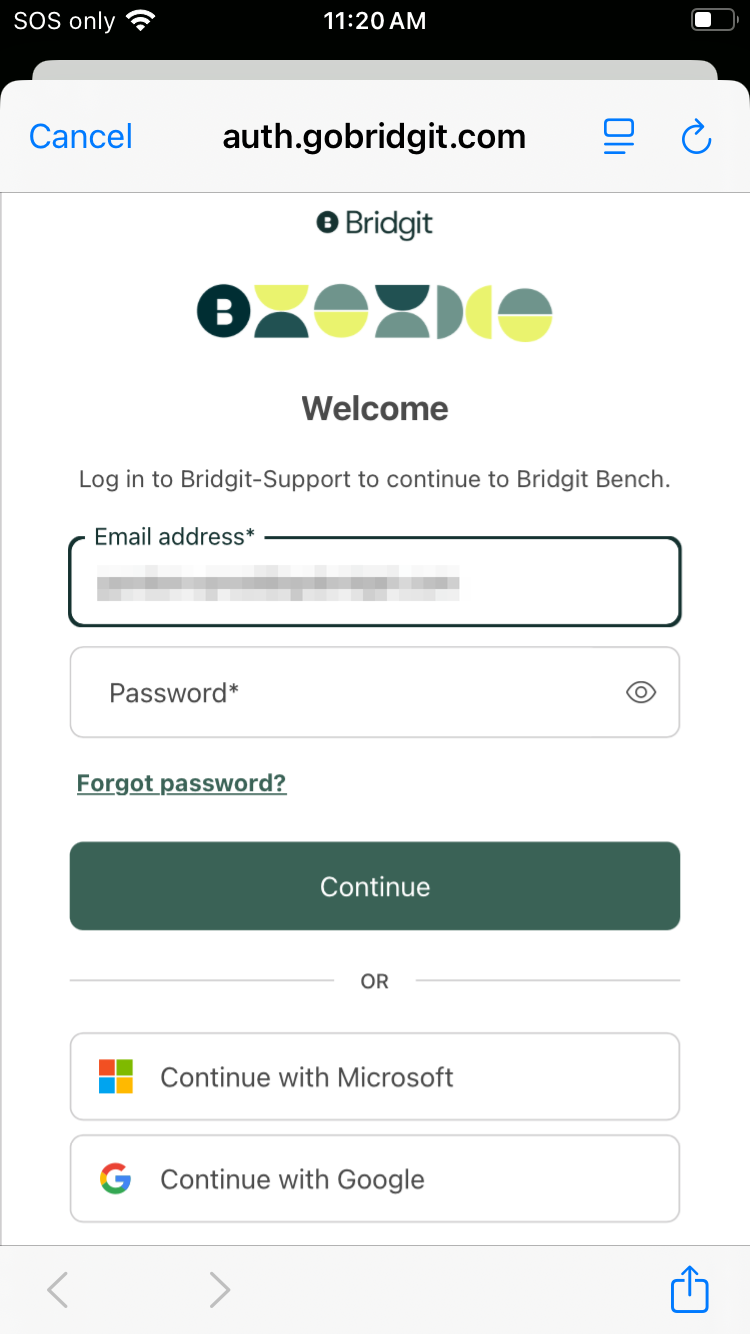Tap the auth.gobridgit.com address bar
750x1334 pixels.
(x=375, y=137)
